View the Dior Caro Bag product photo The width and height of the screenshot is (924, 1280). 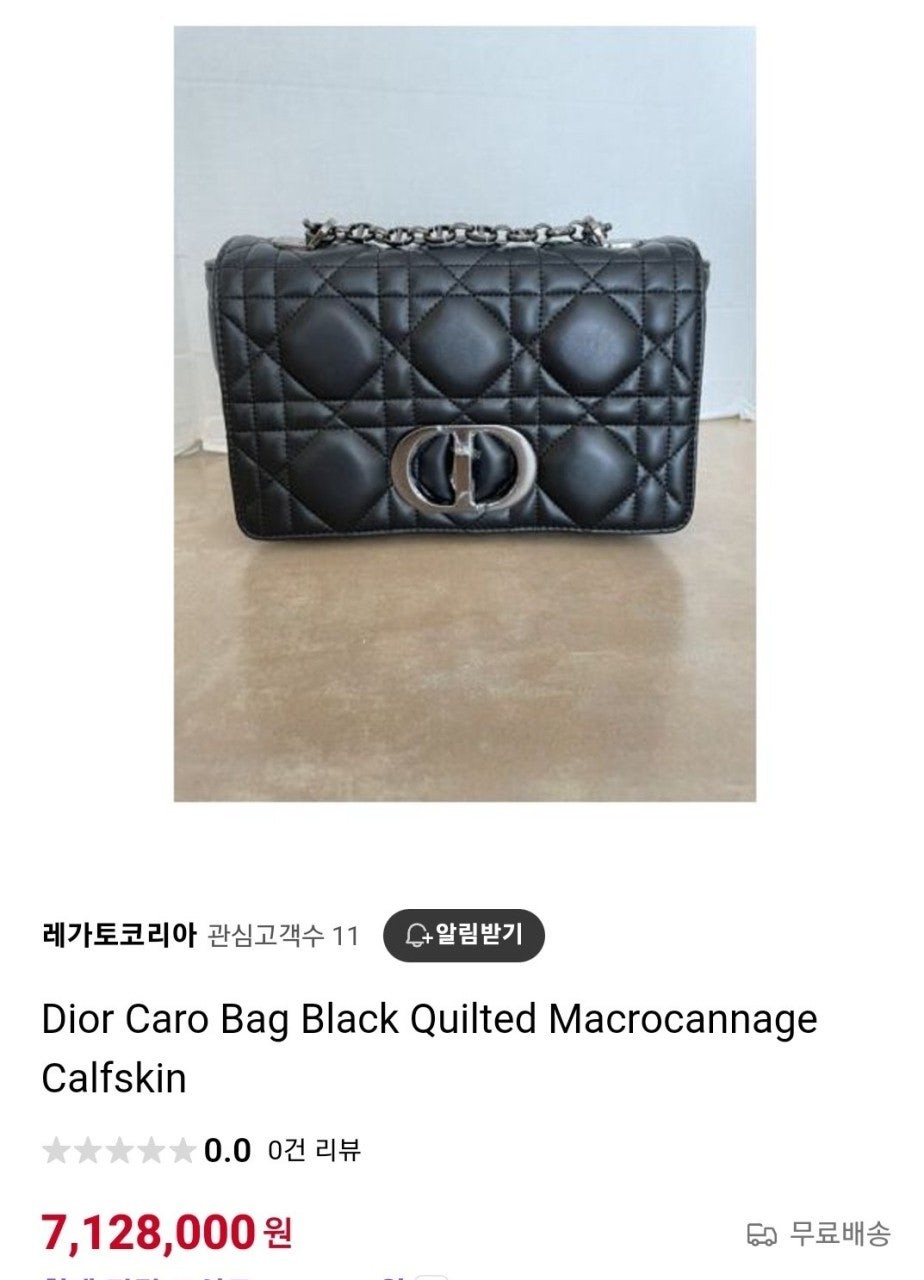[464, 414]
